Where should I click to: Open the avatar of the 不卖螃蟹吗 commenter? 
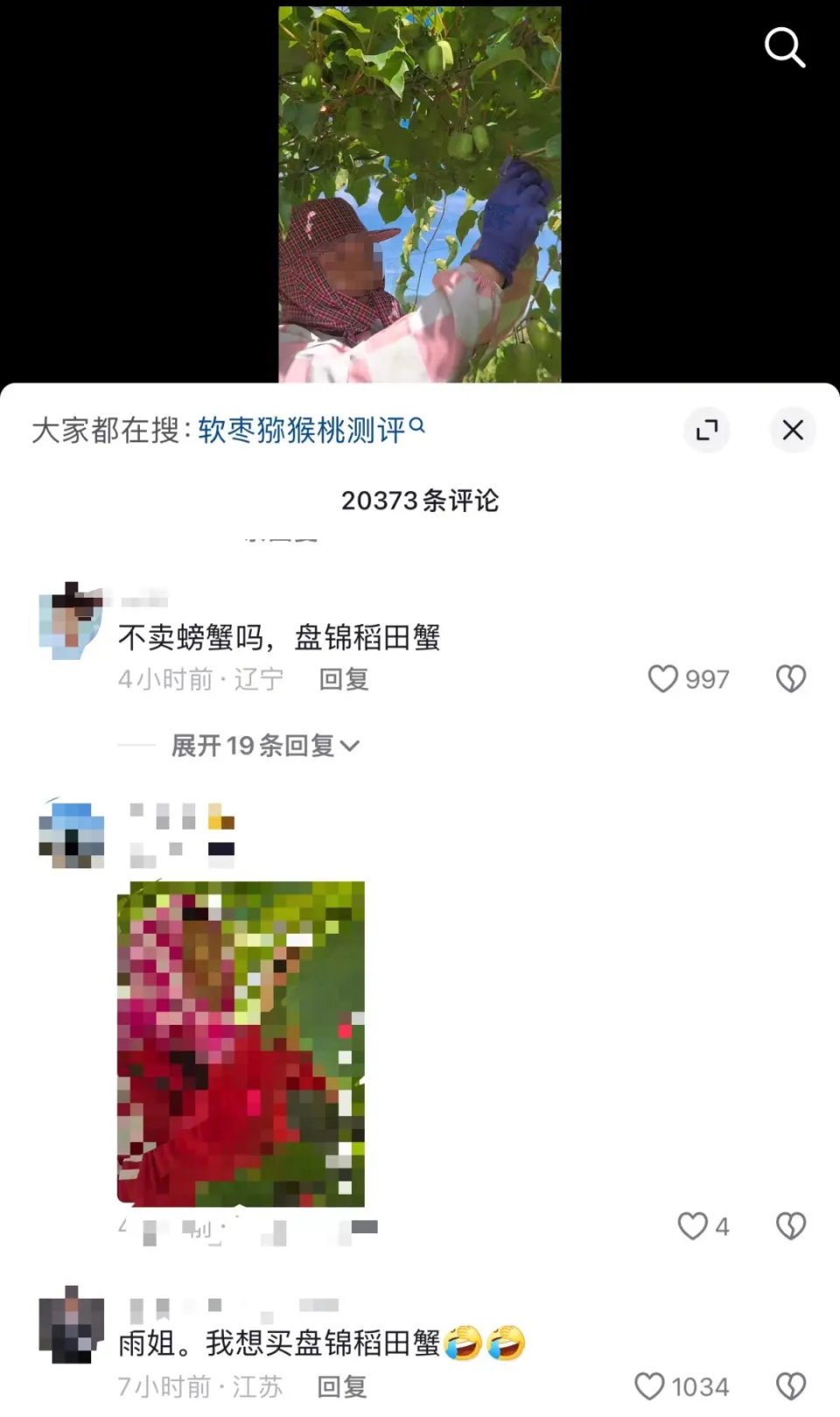tap(71, 620)
